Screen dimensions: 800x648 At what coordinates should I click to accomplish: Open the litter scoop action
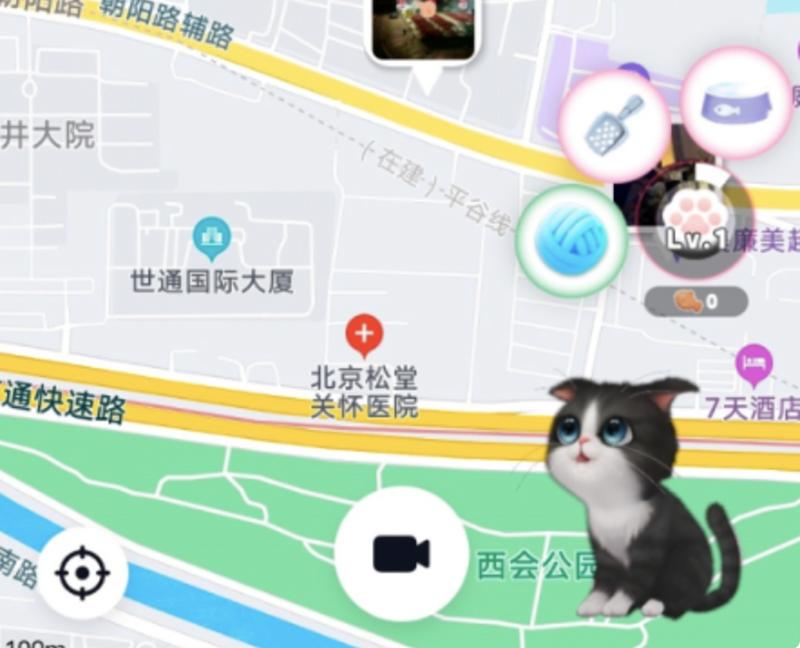[614, 126]
